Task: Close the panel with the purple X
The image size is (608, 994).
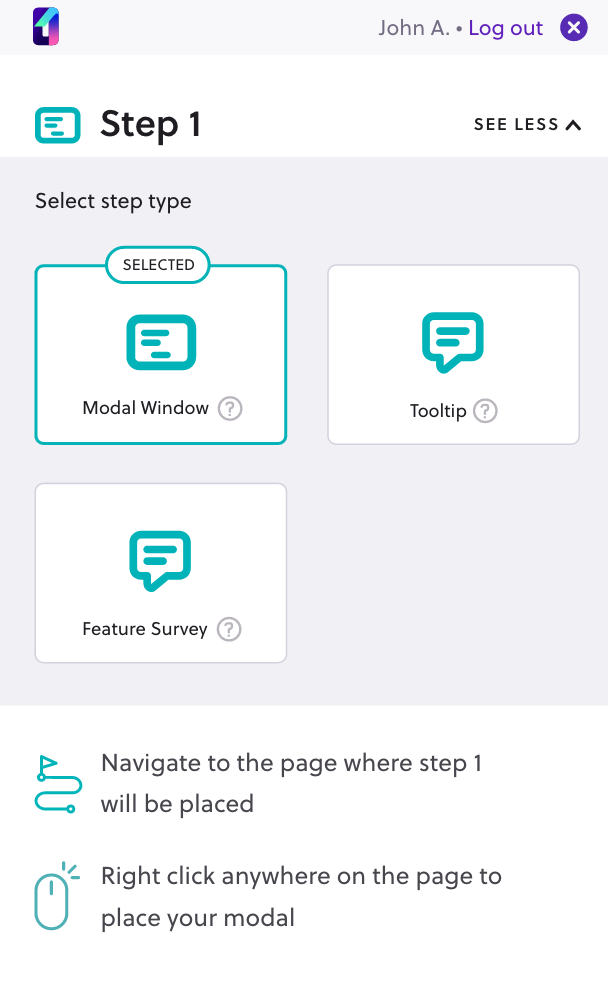Action: click(573, 28)
